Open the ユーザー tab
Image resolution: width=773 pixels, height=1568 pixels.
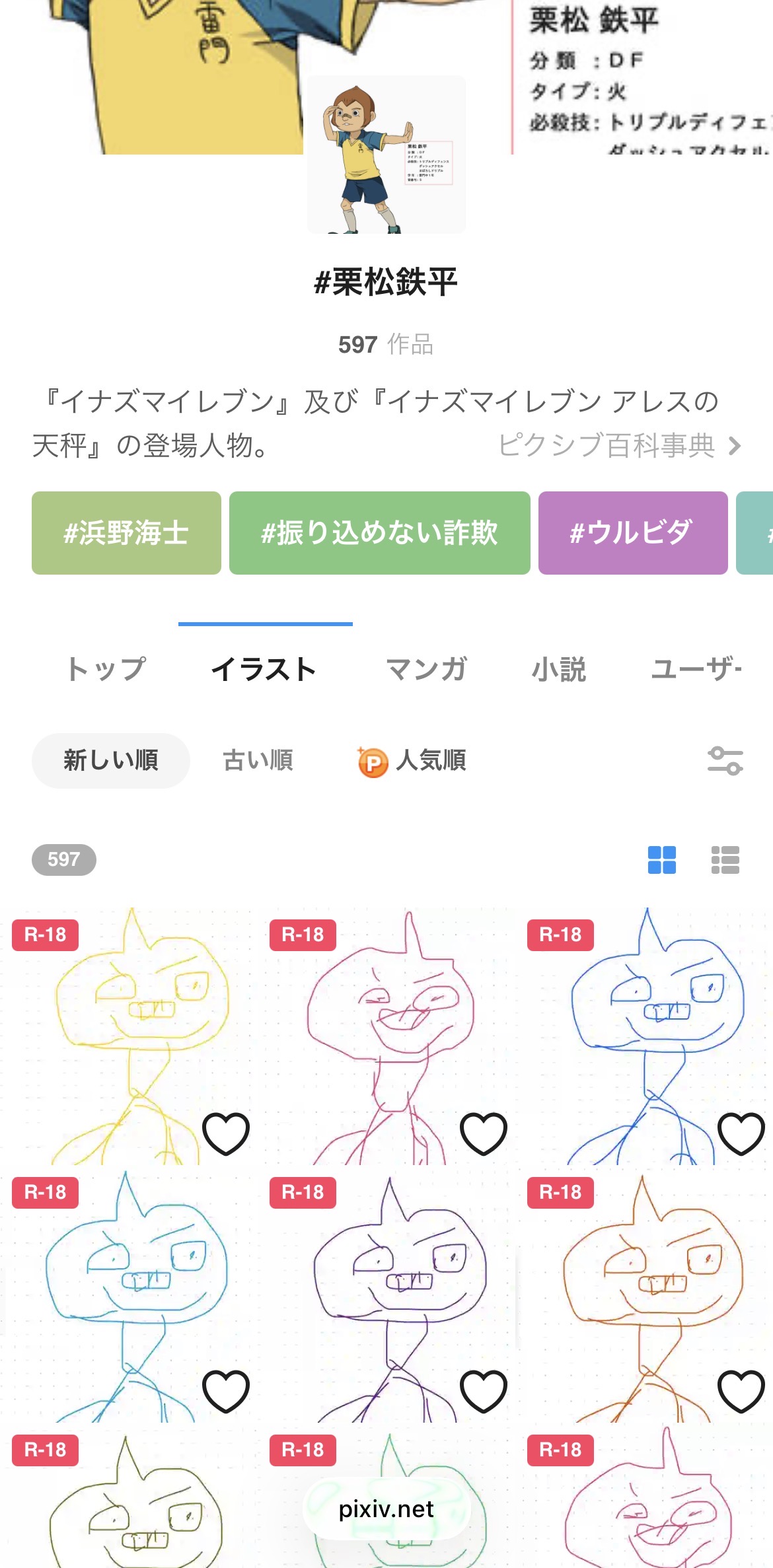click(696, 669)
